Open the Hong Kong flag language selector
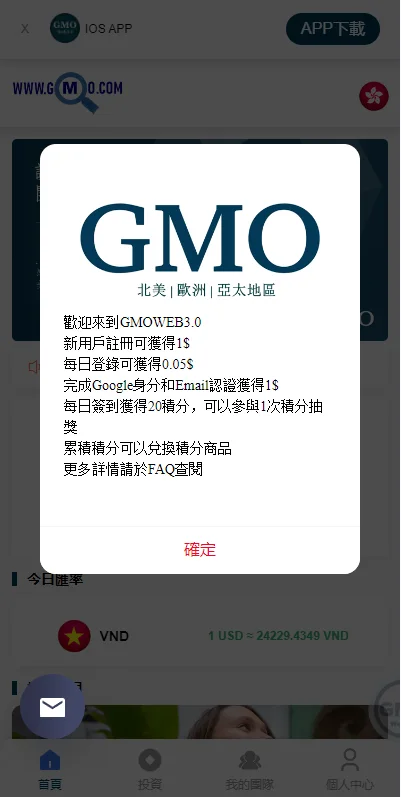 pos(374,96)
